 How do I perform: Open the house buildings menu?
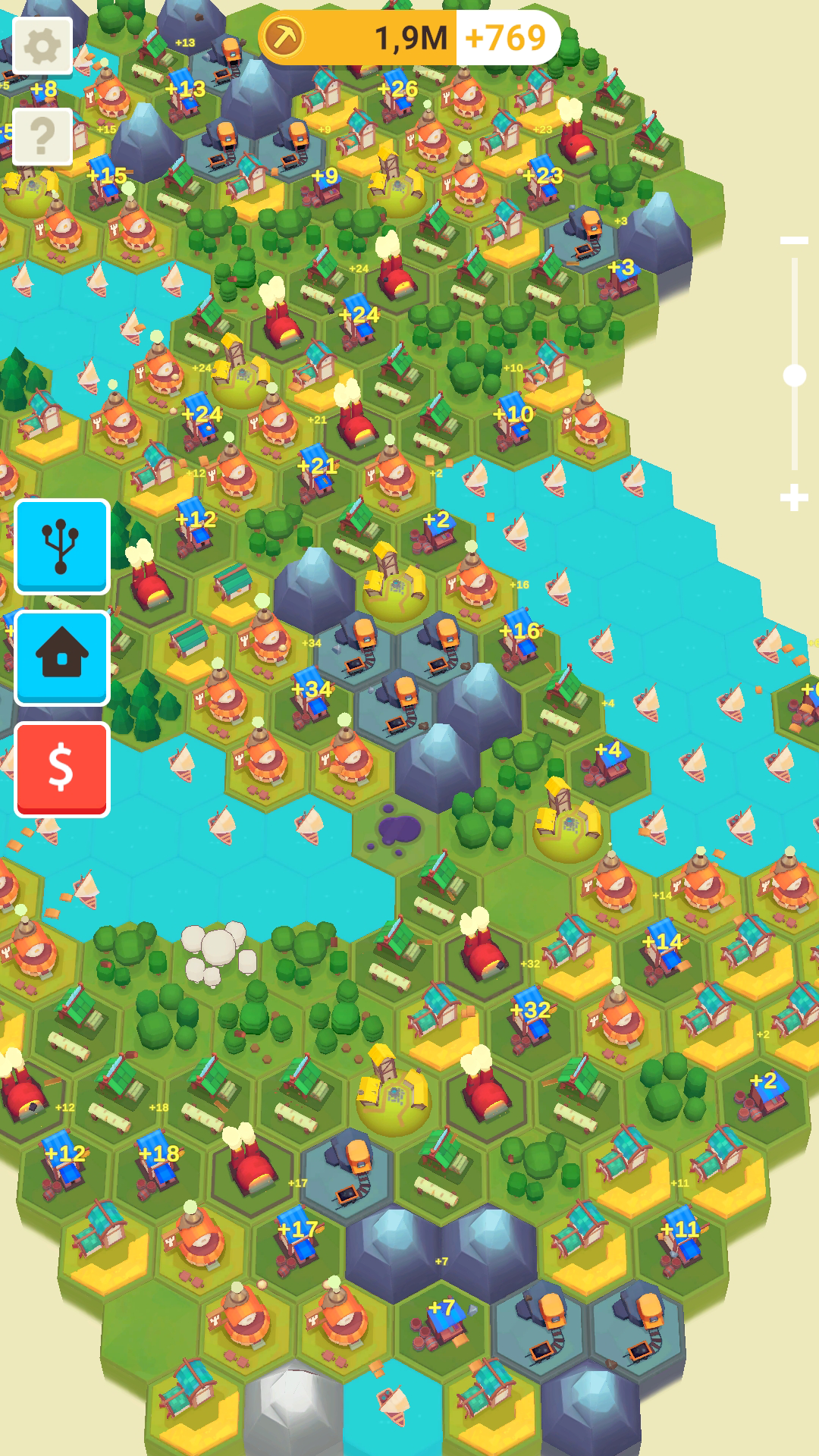(62, 657)
